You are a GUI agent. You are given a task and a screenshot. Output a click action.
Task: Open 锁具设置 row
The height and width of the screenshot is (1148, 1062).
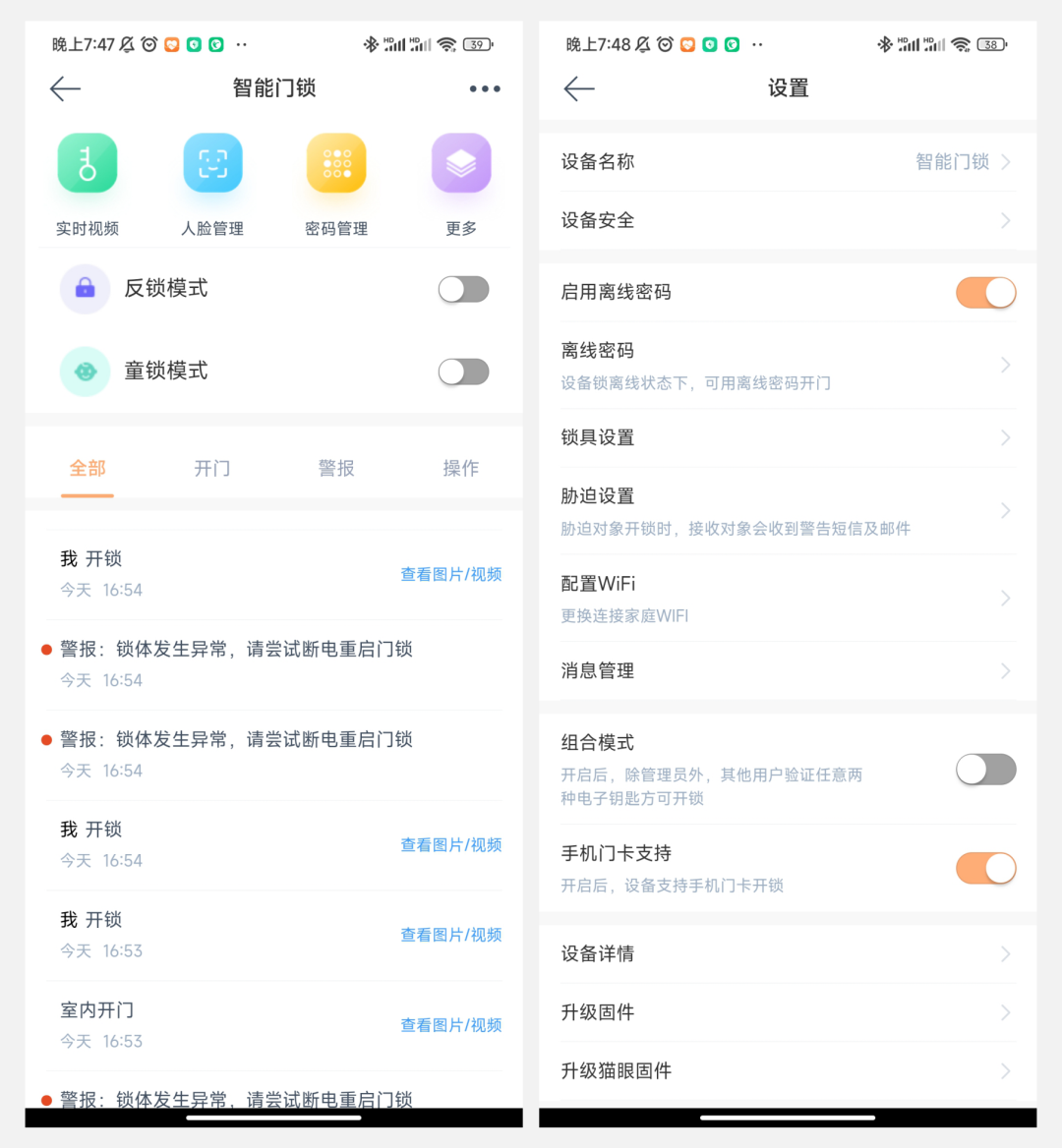coord(787,437)
